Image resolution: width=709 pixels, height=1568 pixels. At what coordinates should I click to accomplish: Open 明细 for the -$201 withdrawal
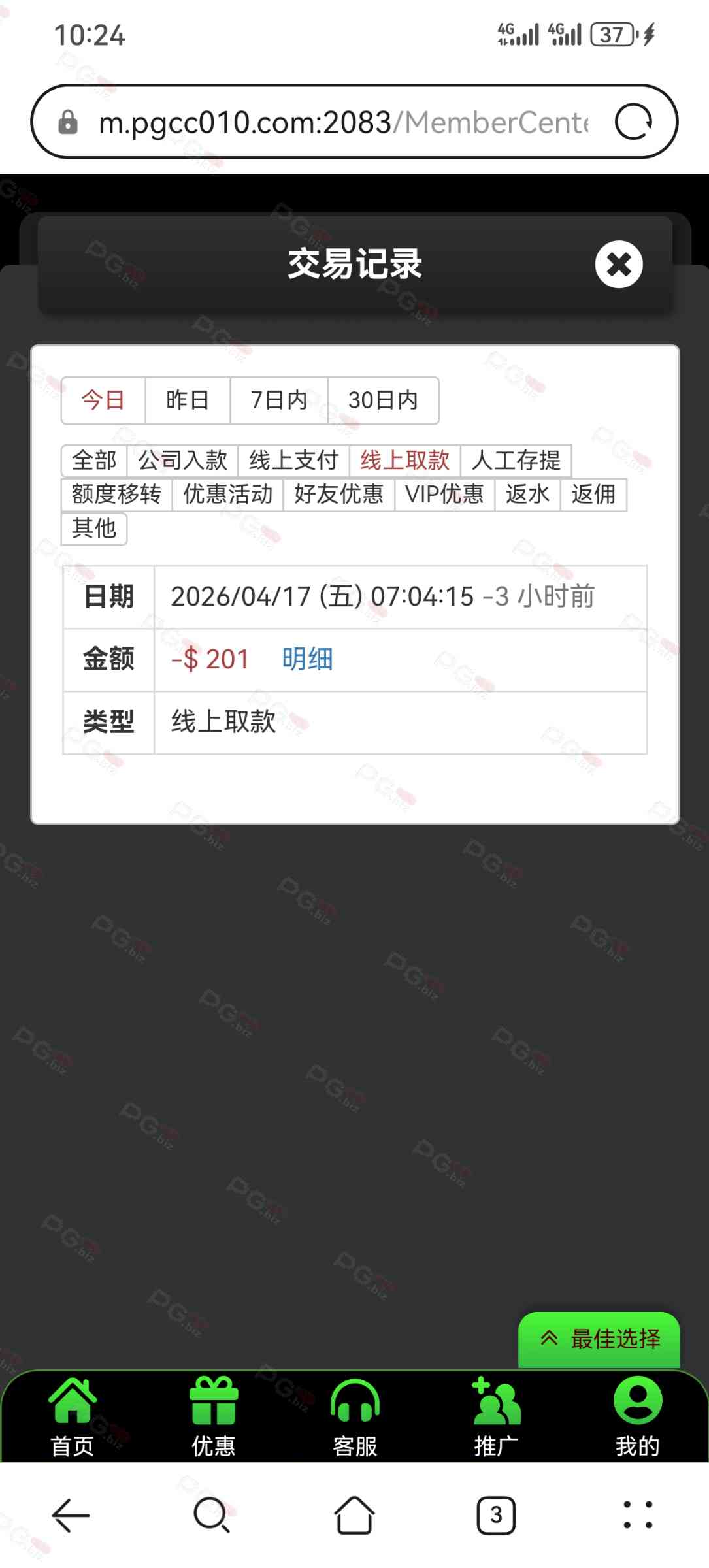(x=307, y=659)
